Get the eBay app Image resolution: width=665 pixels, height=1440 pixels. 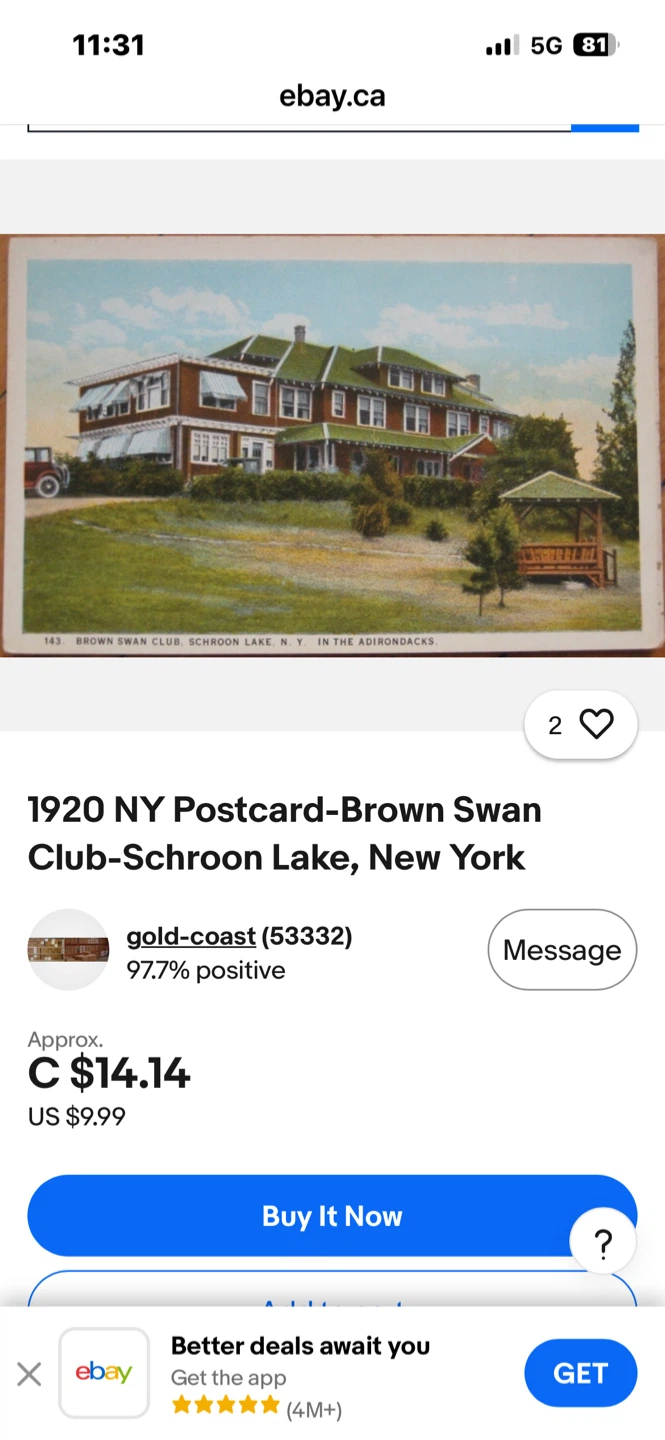pyautogui.click(x=581, y=1373)
